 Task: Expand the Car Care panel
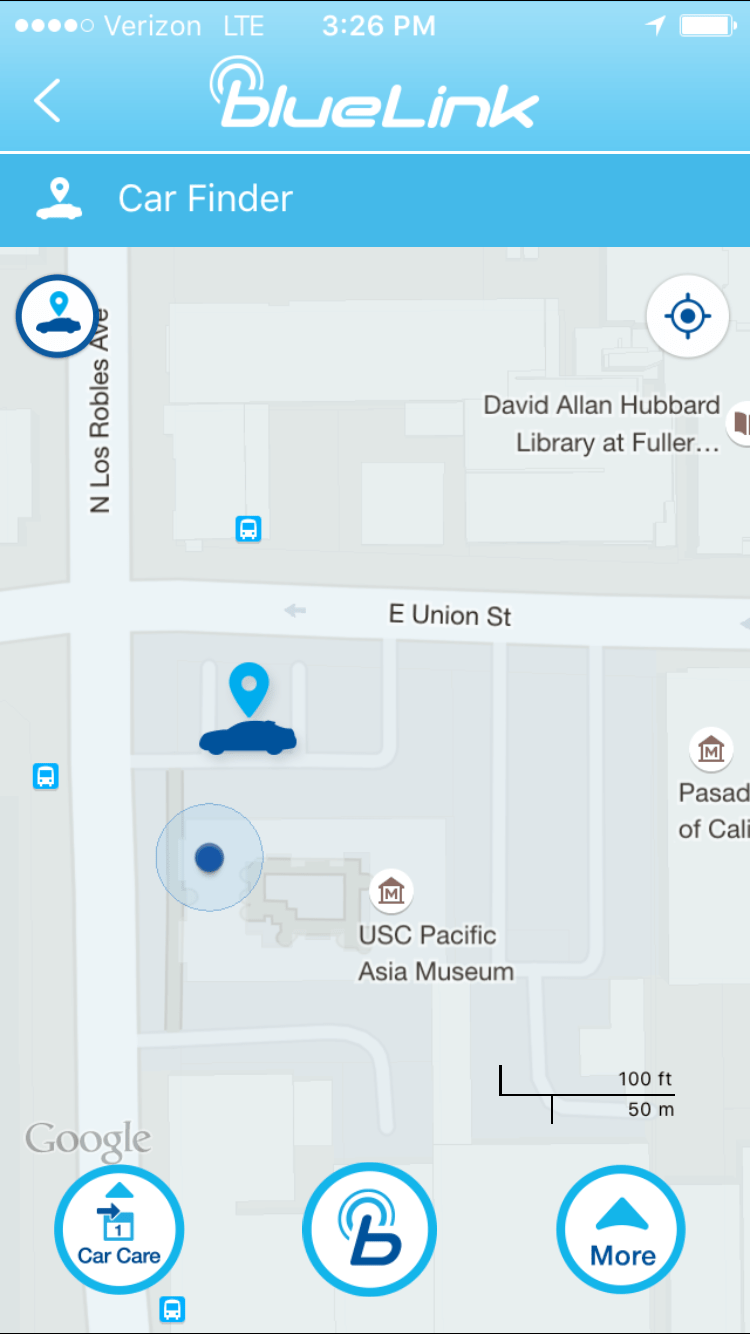[119, 1229]
